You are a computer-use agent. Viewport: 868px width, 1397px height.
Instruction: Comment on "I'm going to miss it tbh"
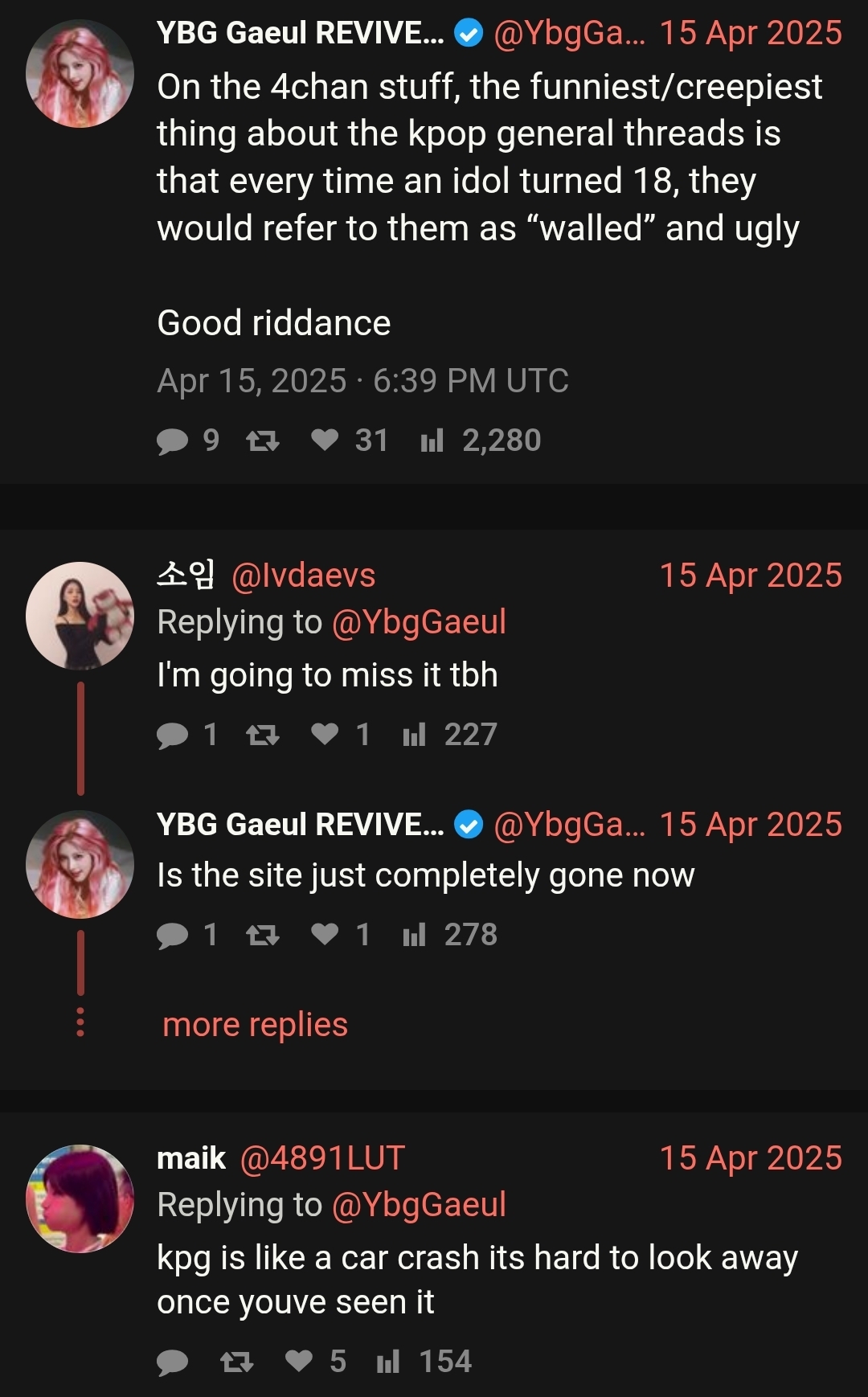click(x=172, y=734)
